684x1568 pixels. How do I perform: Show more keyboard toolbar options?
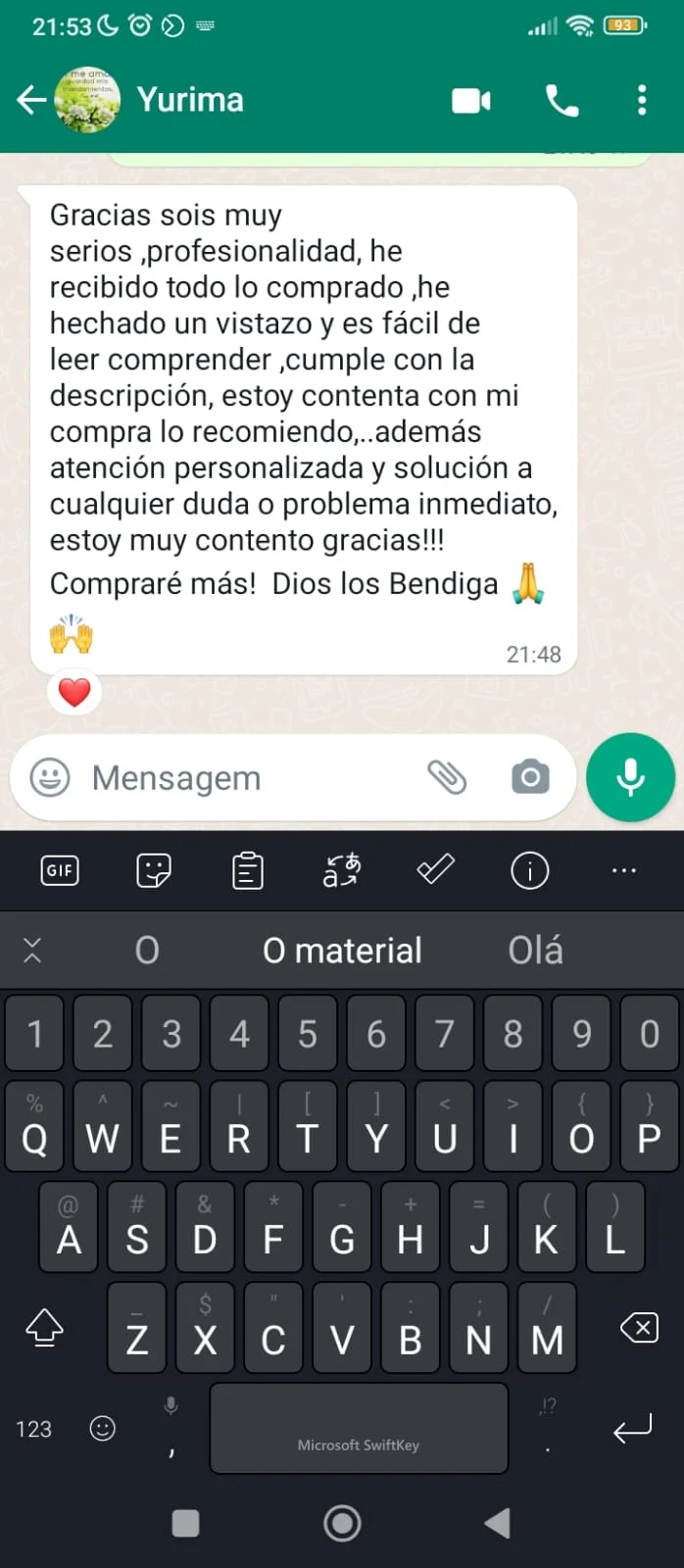pyautogui.click(x=623, y=870)
